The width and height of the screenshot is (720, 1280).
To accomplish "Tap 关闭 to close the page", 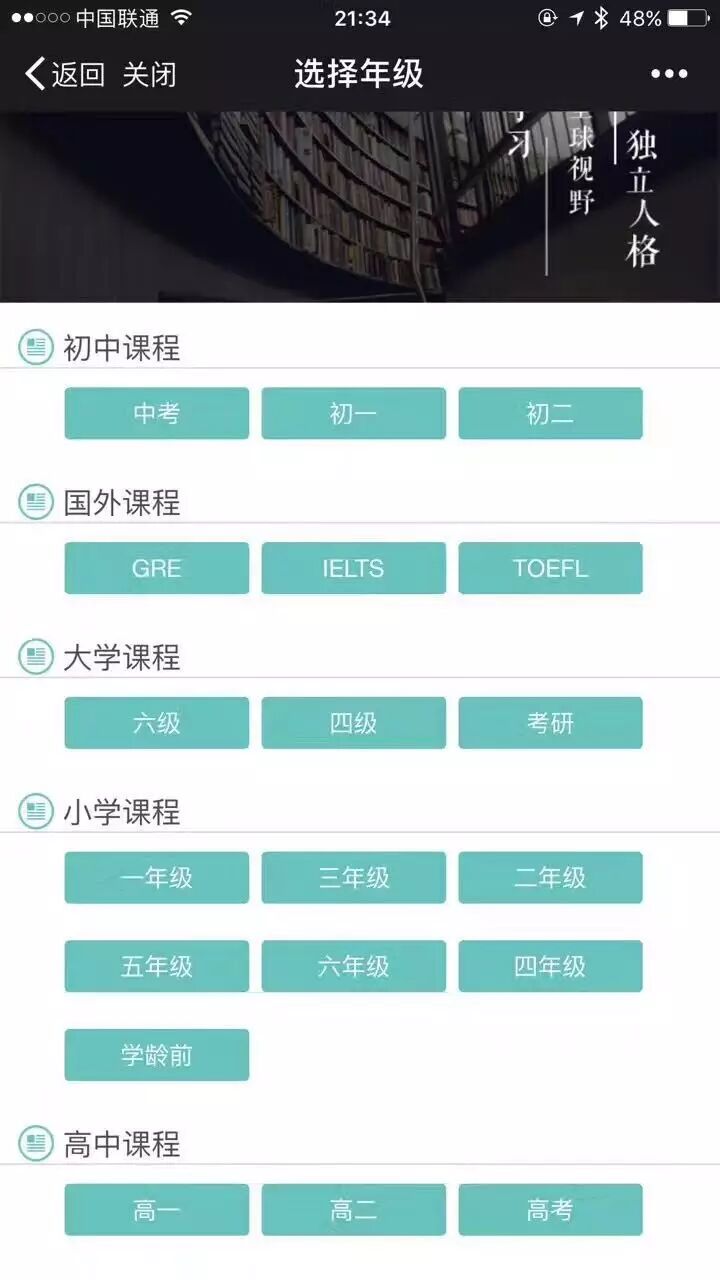I will pyautogui.click(x=150, y=74).
